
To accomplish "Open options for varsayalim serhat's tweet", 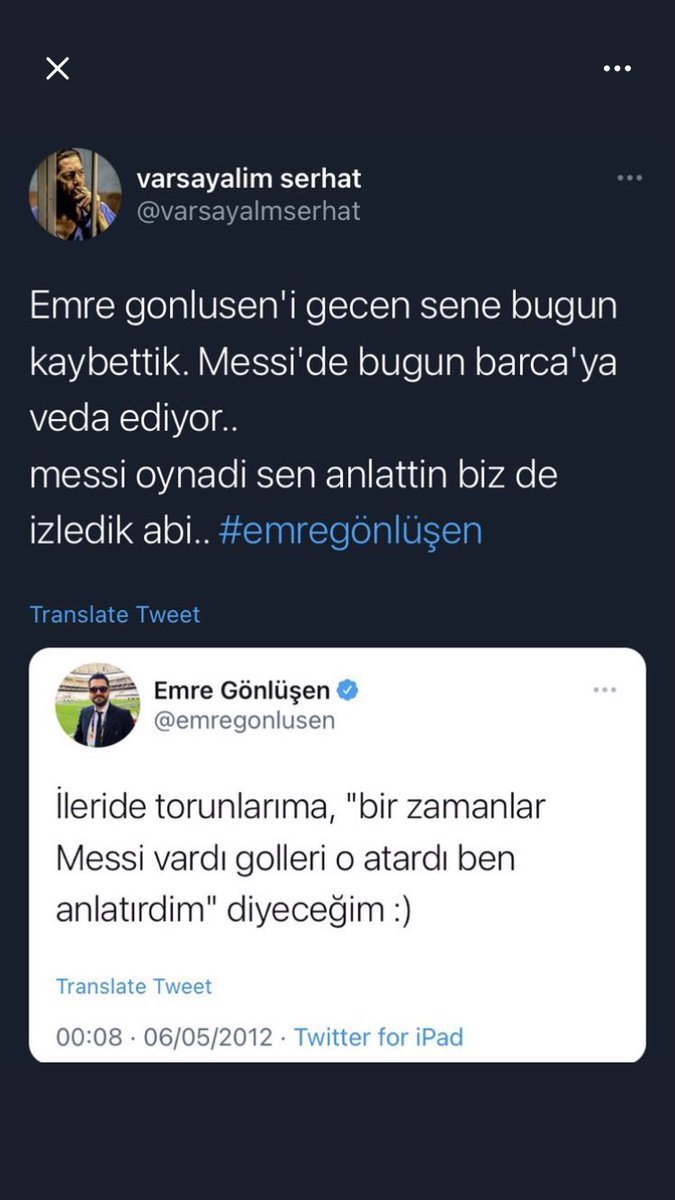I will click(x=629, y=178).
